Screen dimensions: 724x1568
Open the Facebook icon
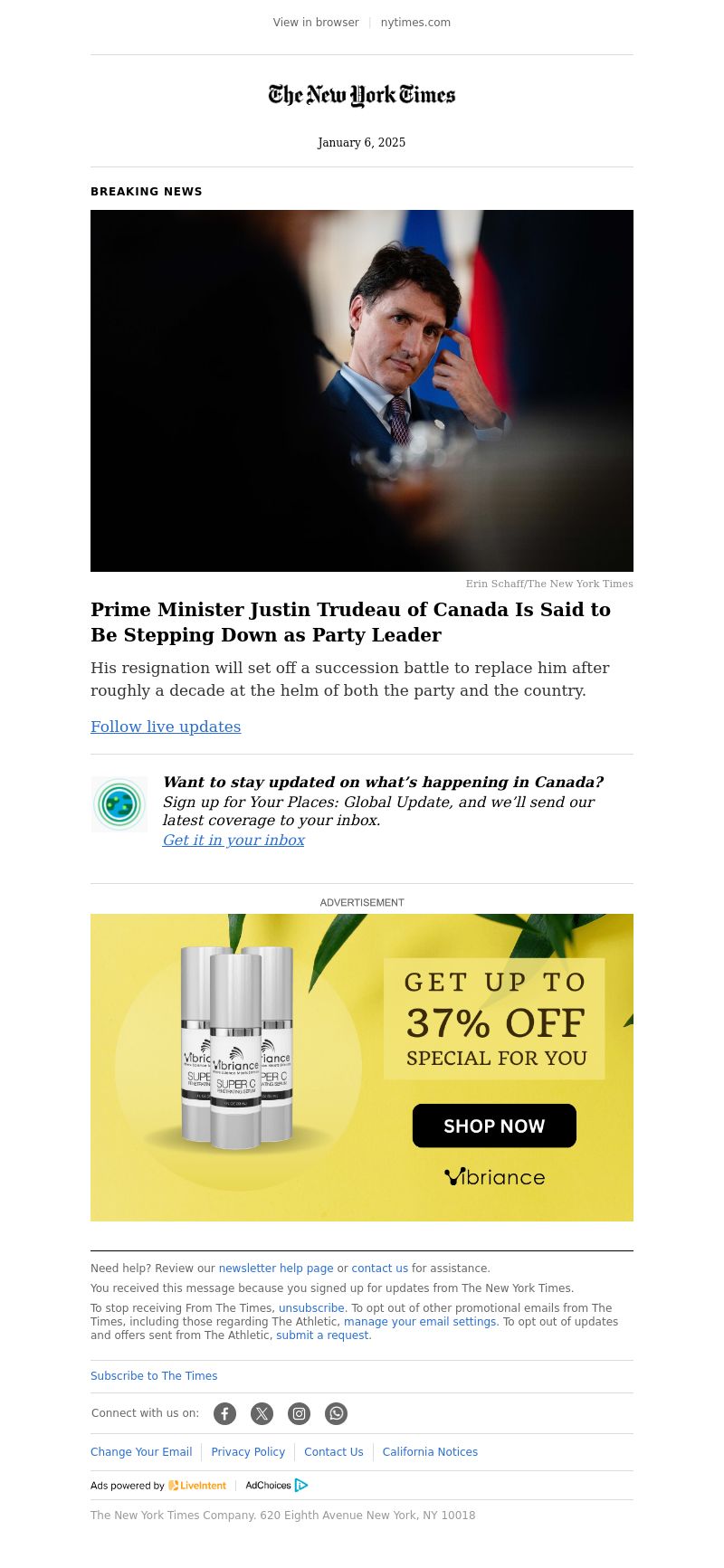coord(224,1413)
